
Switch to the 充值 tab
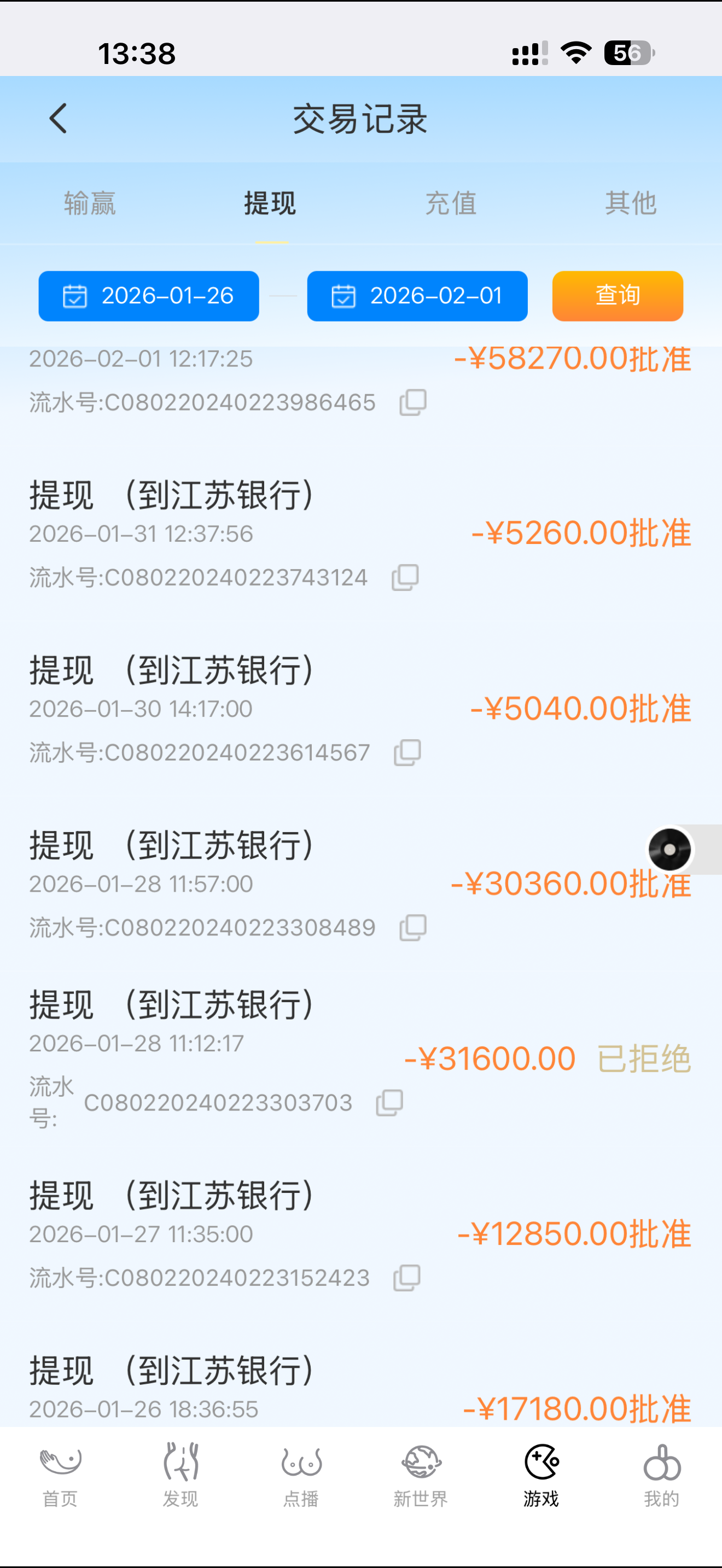tap(451, 203)
